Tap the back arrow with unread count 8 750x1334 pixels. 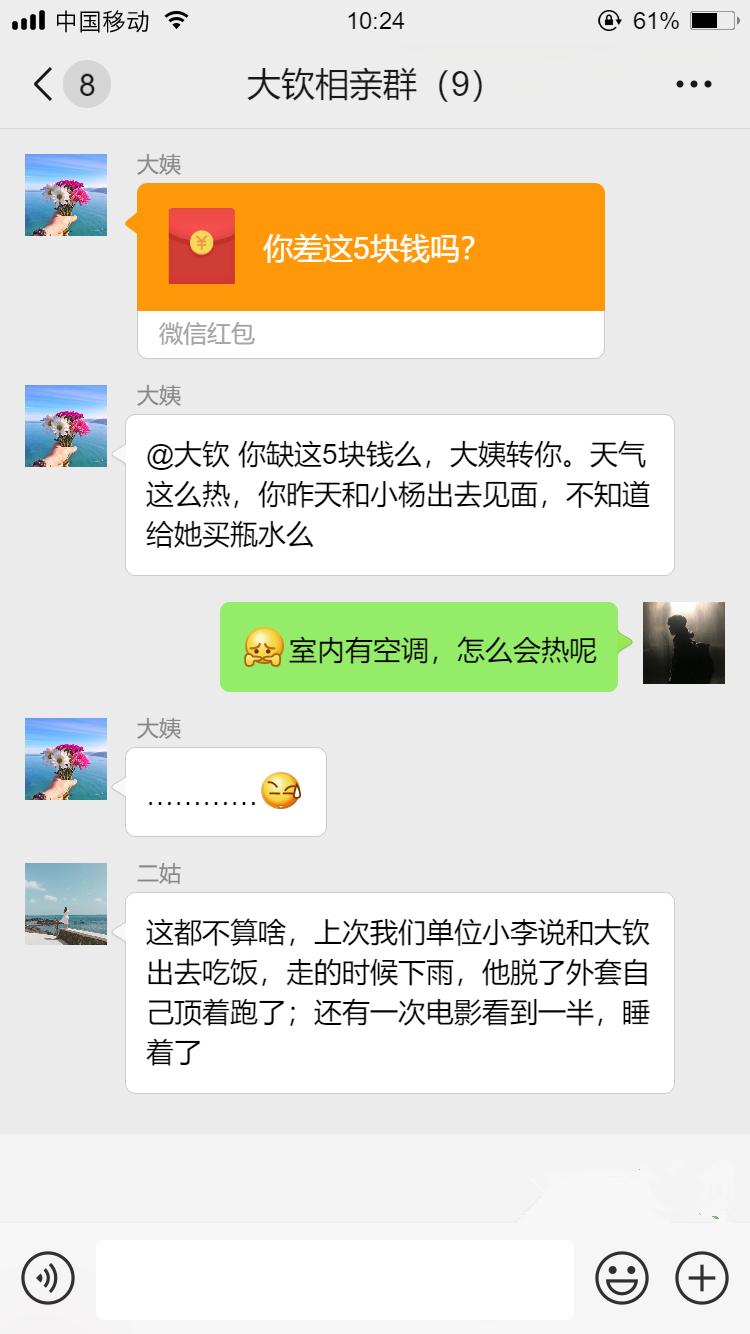click(60, 85)
